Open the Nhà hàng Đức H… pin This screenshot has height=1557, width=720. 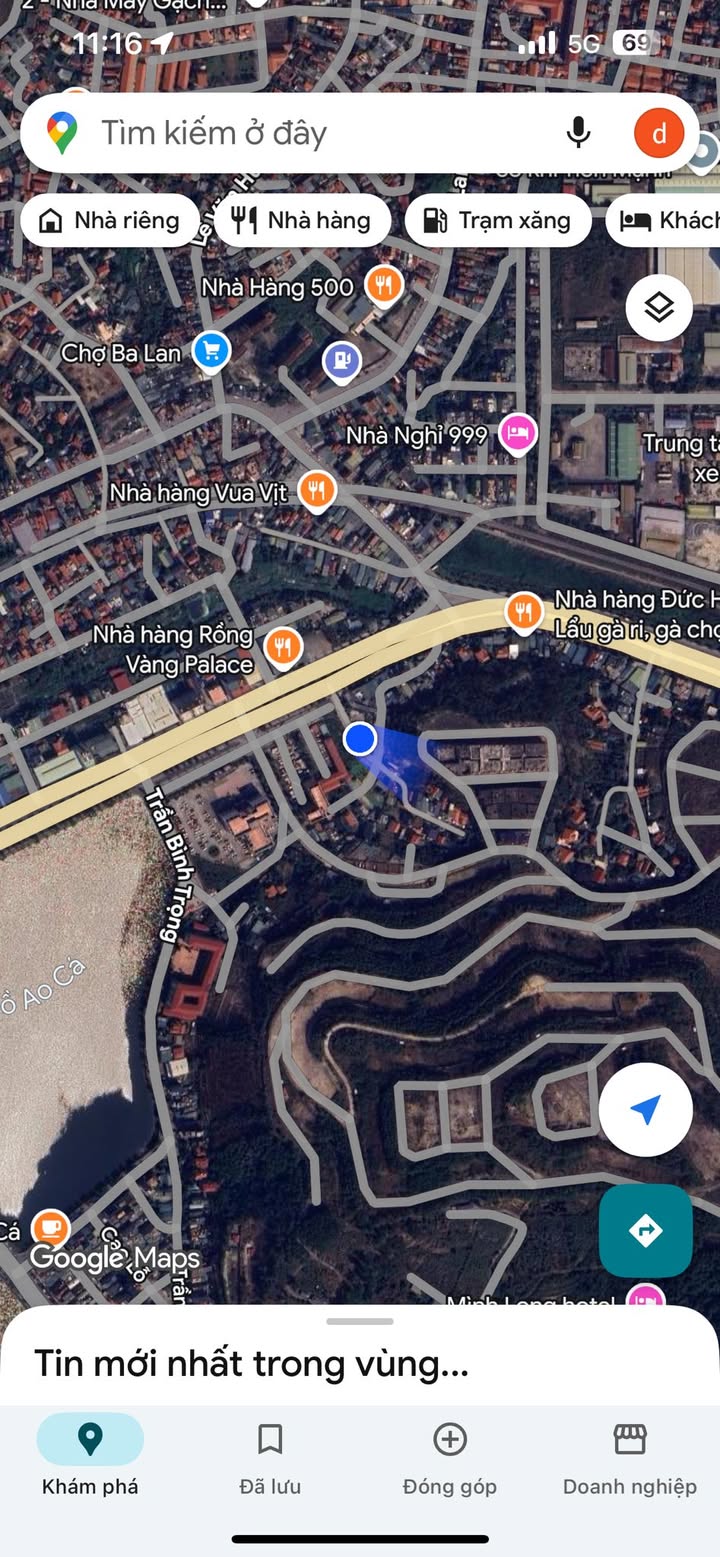tap(524, 610)
